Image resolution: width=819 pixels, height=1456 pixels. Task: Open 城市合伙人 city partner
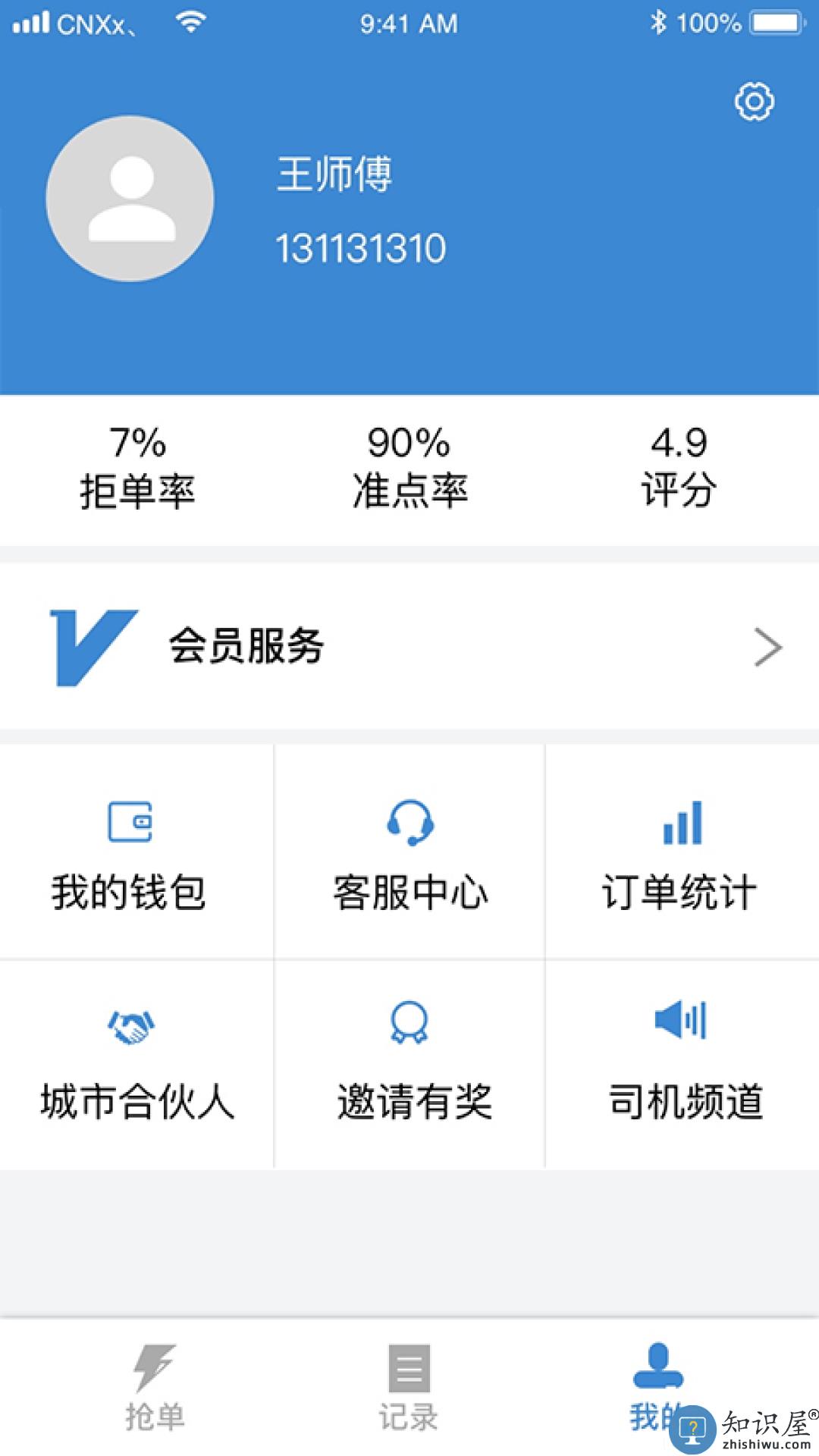coord(135,1064)
